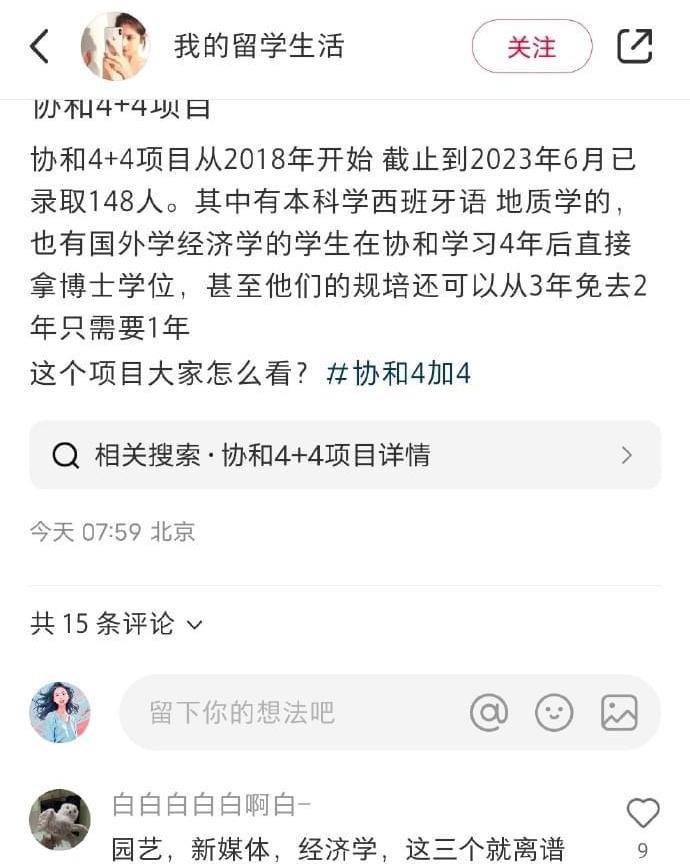The image size is (690, 864).
Task: Like the comment by 白白白白白啊白-
Action: [x=642, y=814]
